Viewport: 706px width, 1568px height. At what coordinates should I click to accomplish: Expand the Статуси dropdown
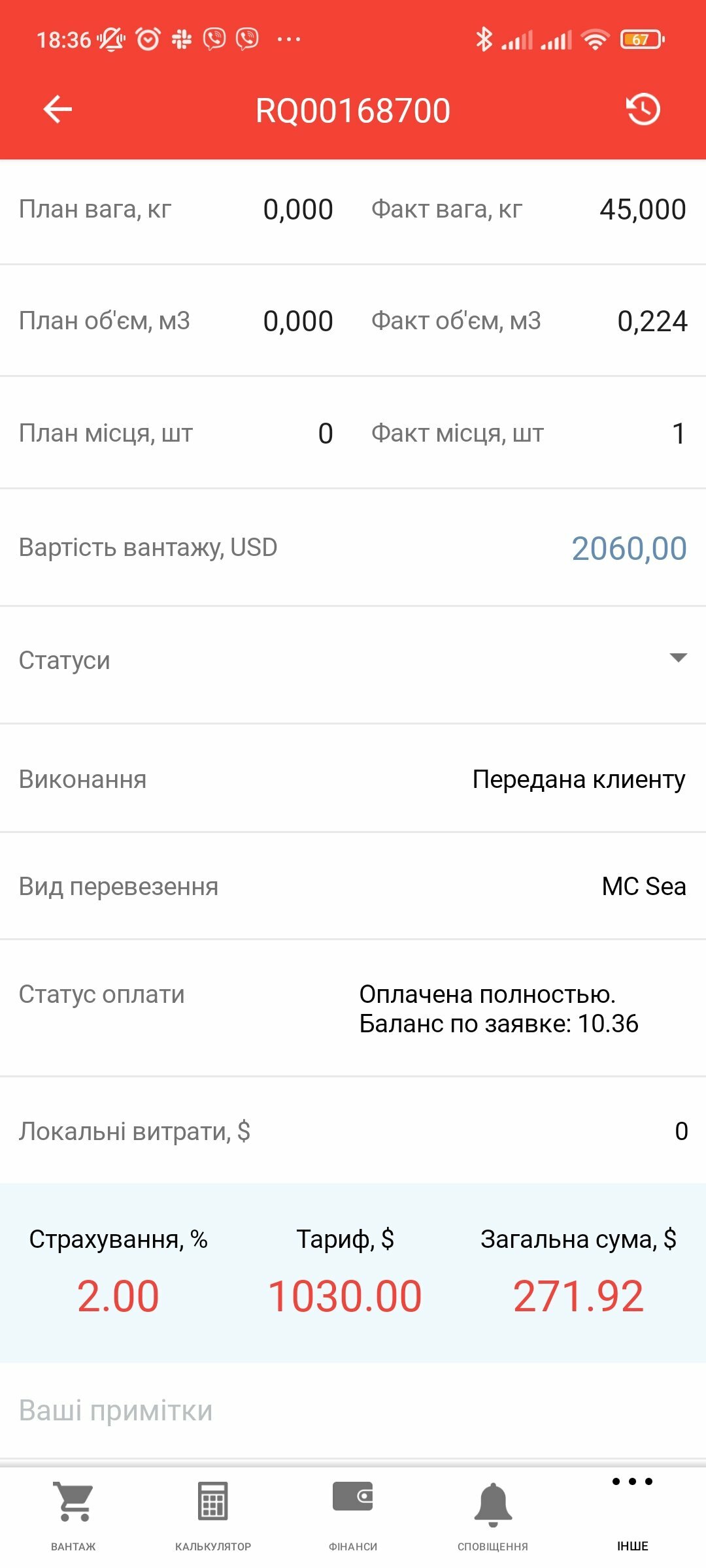coord(353,660)
